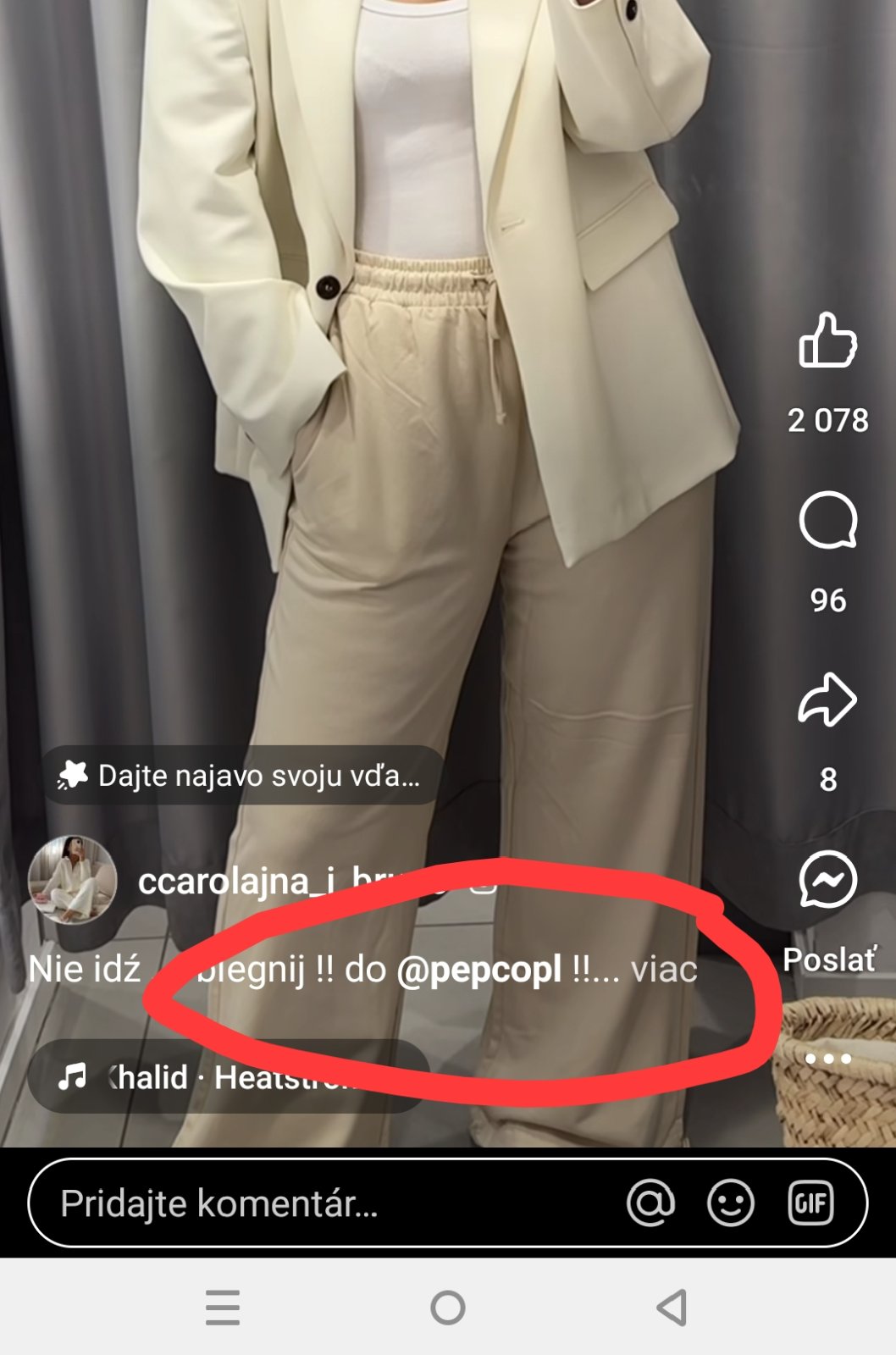Open the comments on this reel
This screenshot has width=896, height=1355.
pyautogui.click(x=827, y=520)
